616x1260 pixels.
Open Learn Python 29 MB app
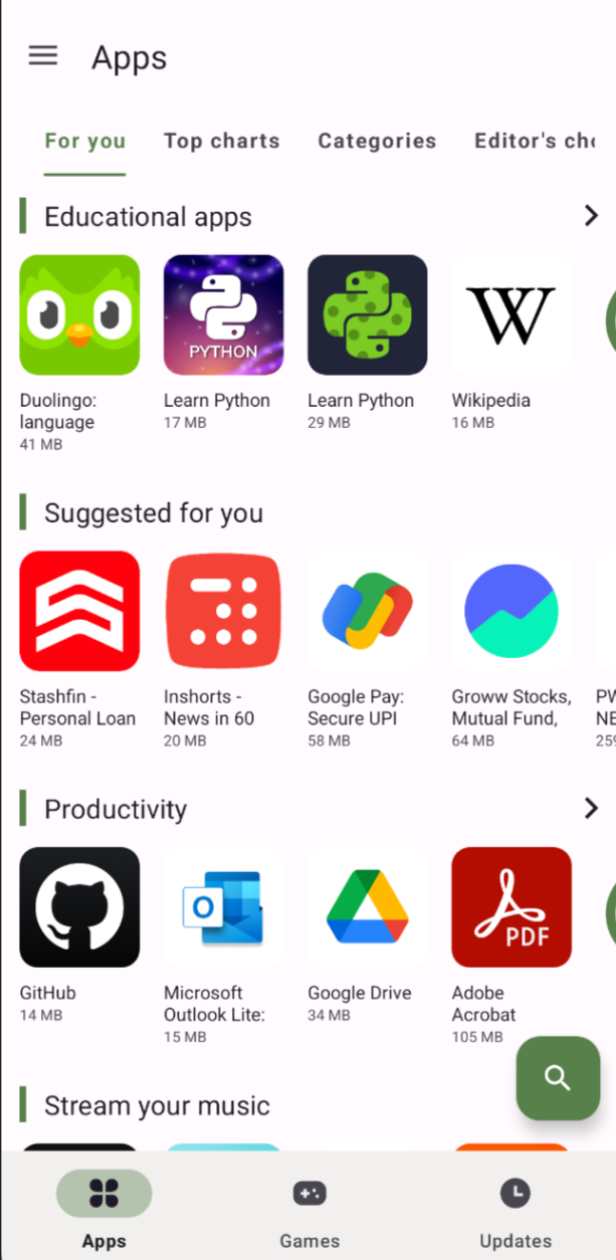click(x=367, y=315)
